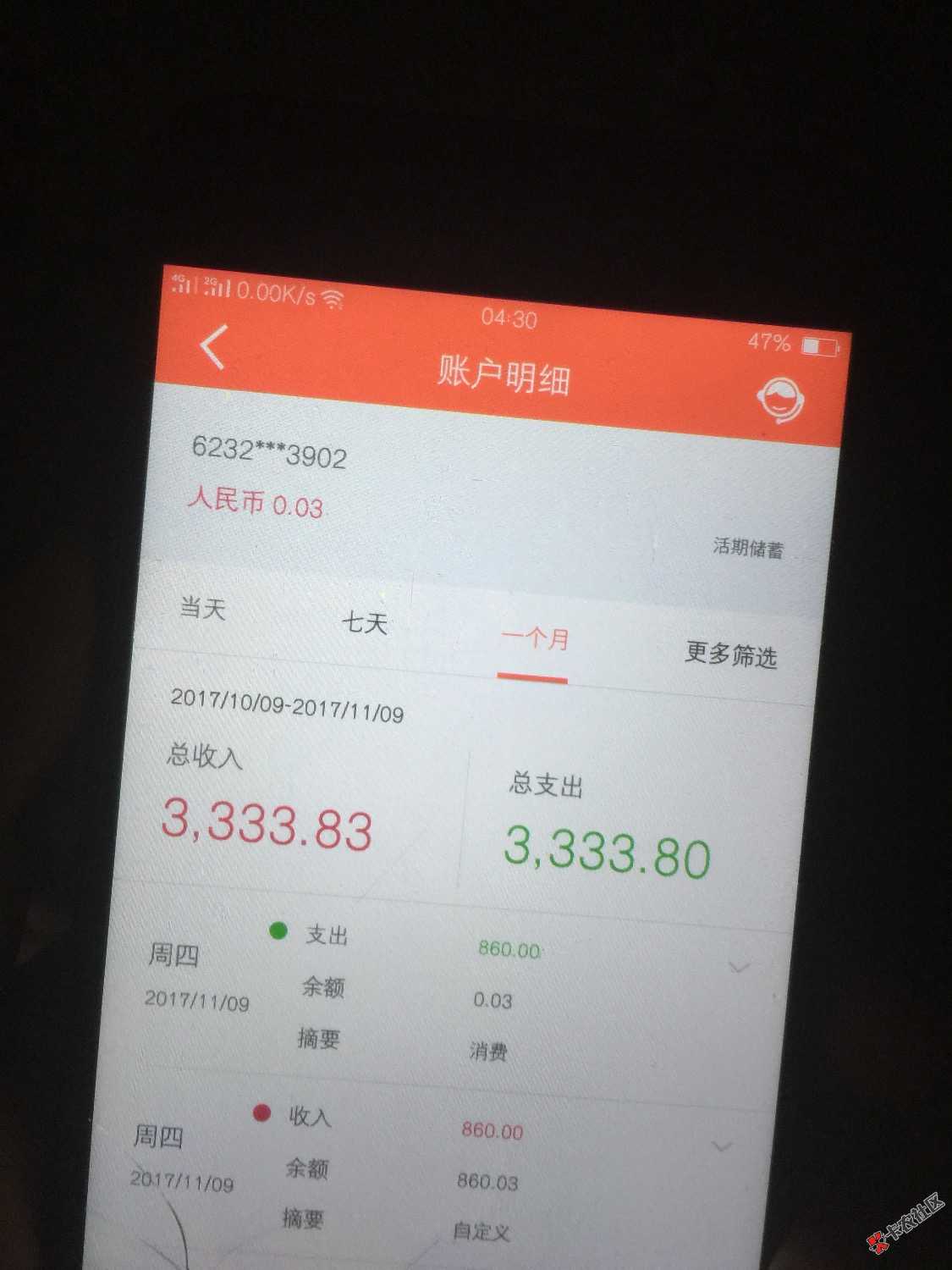Select the 一个月 tab
This screenshot has height=1270, width=952.
535,638
